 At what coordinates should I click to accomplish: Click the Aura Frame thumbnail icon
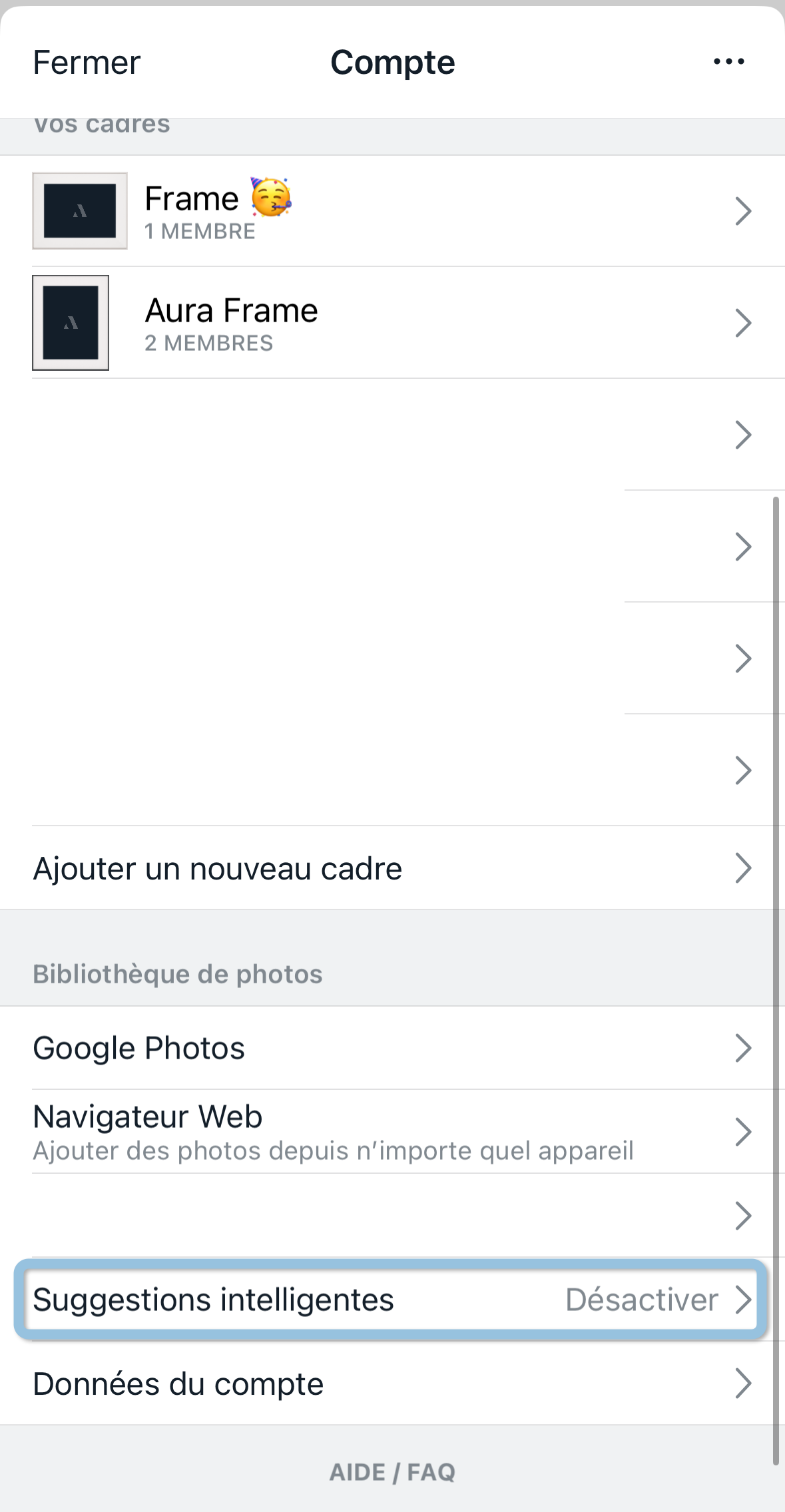[71, 324]
